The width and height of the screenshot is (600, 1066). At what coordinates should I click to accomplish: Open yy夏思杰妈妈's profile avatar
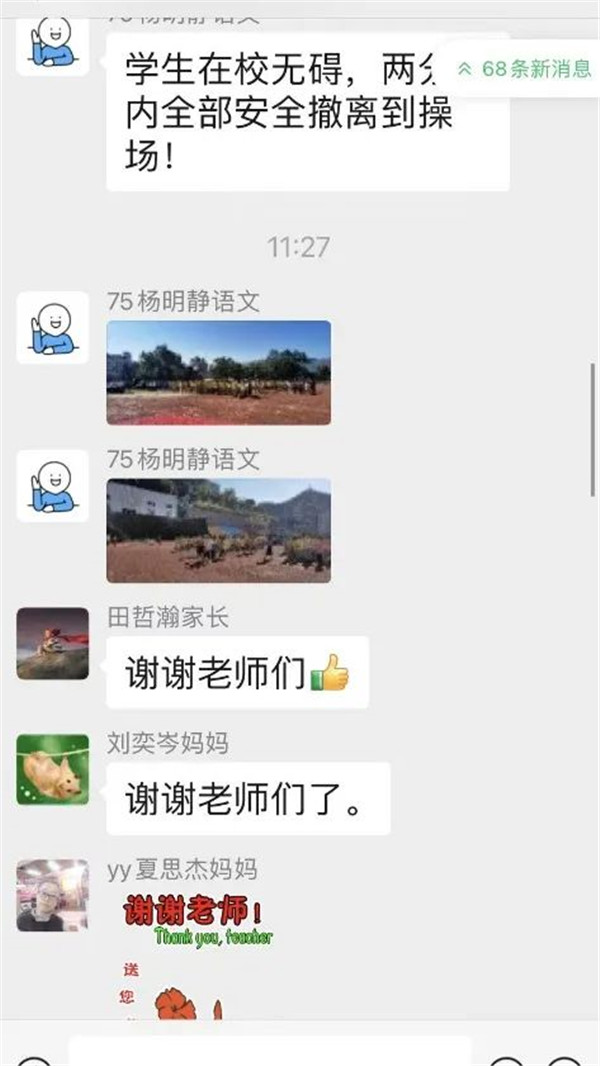[53, 895]
